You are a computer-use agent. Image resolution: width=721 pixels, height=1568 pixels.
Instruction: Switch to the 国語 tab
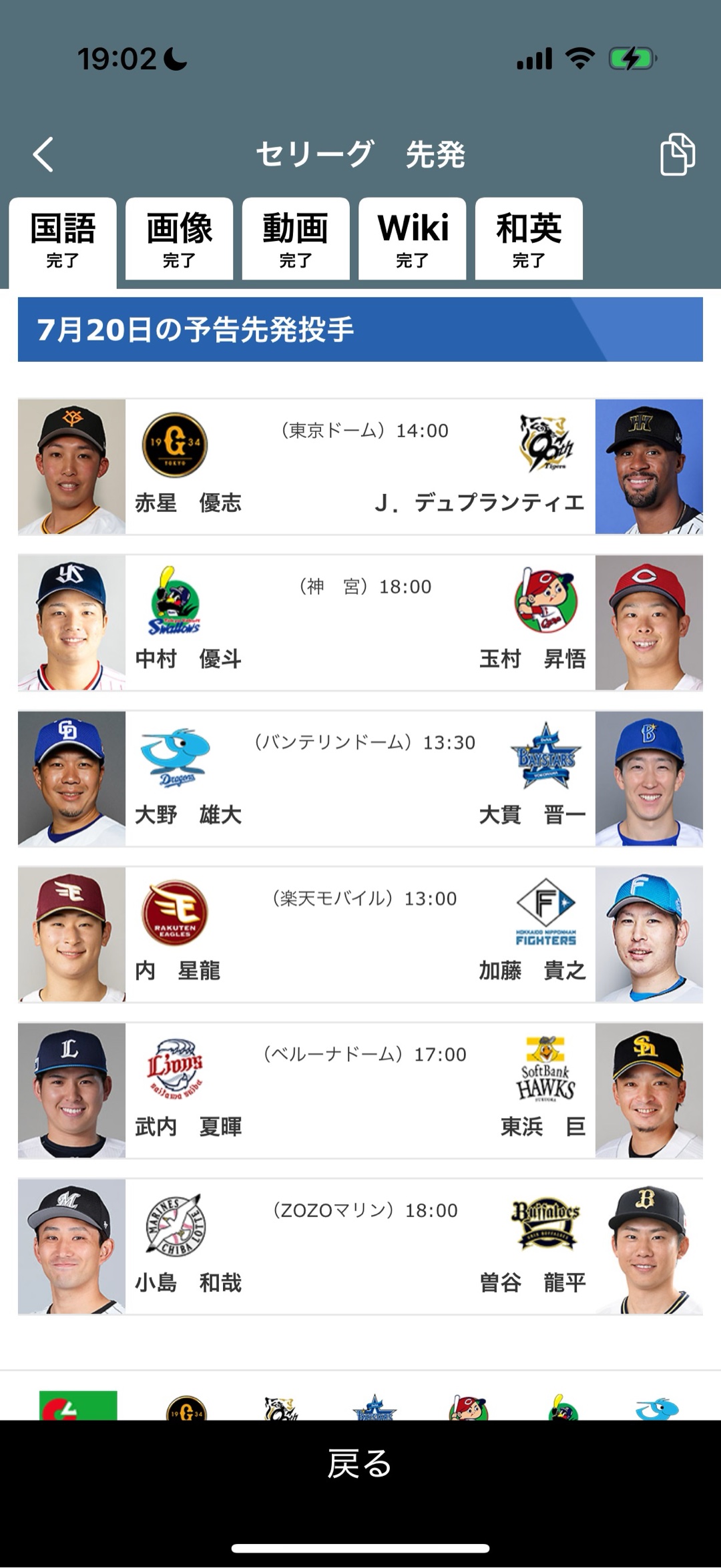click(63, 239)
